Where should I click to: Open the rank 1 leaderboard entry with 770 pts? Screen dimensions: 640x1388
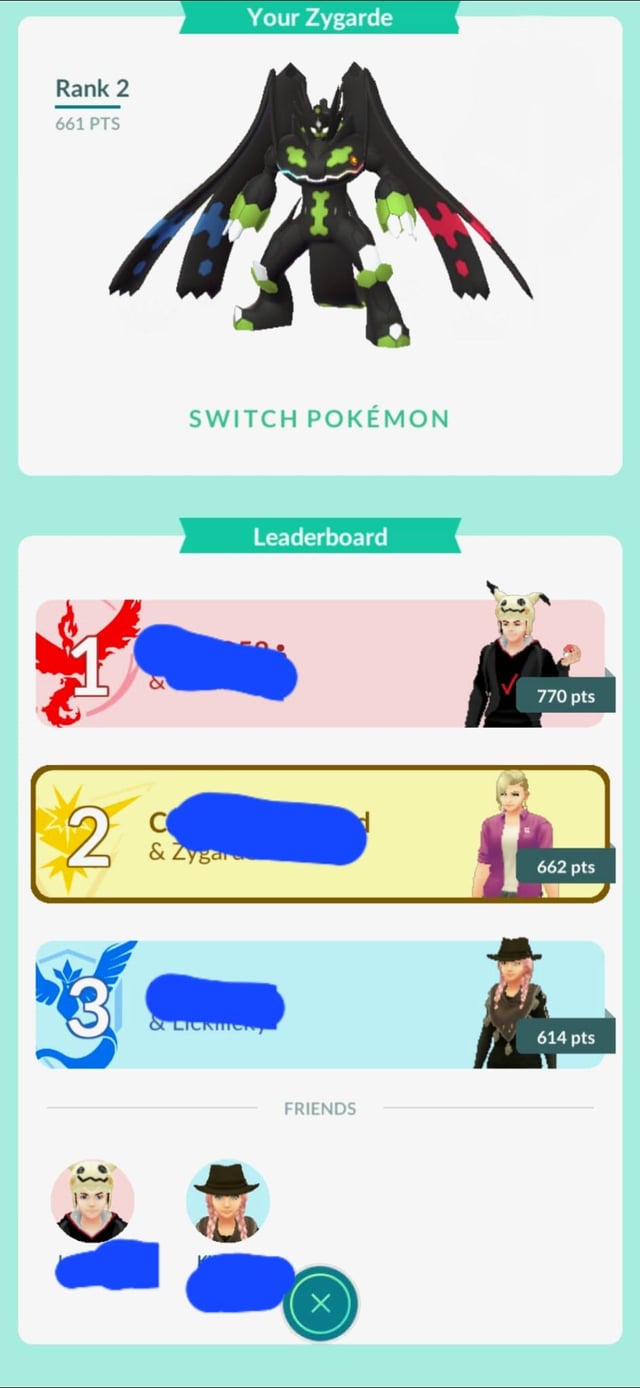tap(320, 663)
